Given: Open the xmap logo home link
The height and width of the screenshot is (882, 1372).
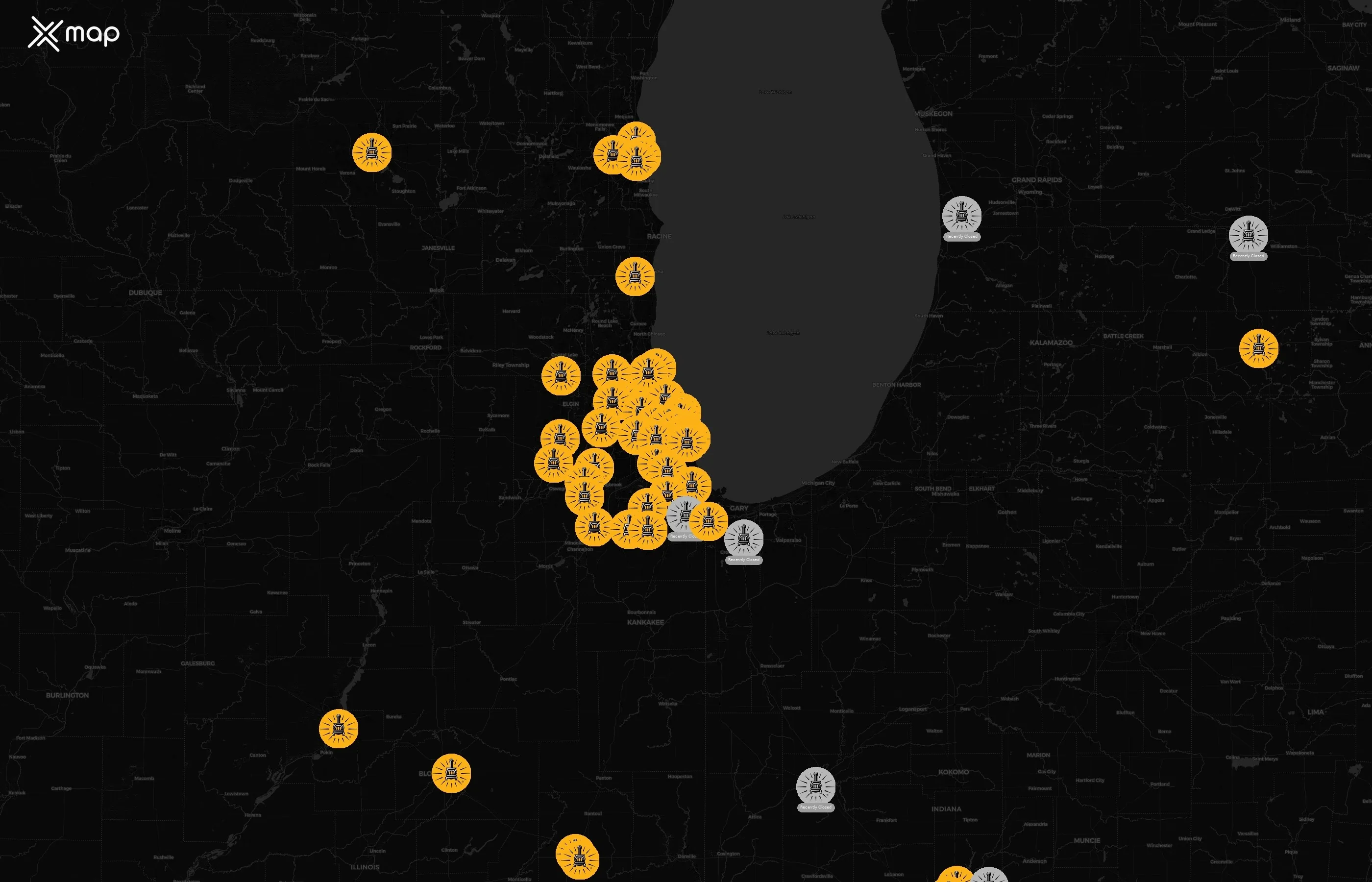Looking at the screenshot, I should (x=74, y=34).
